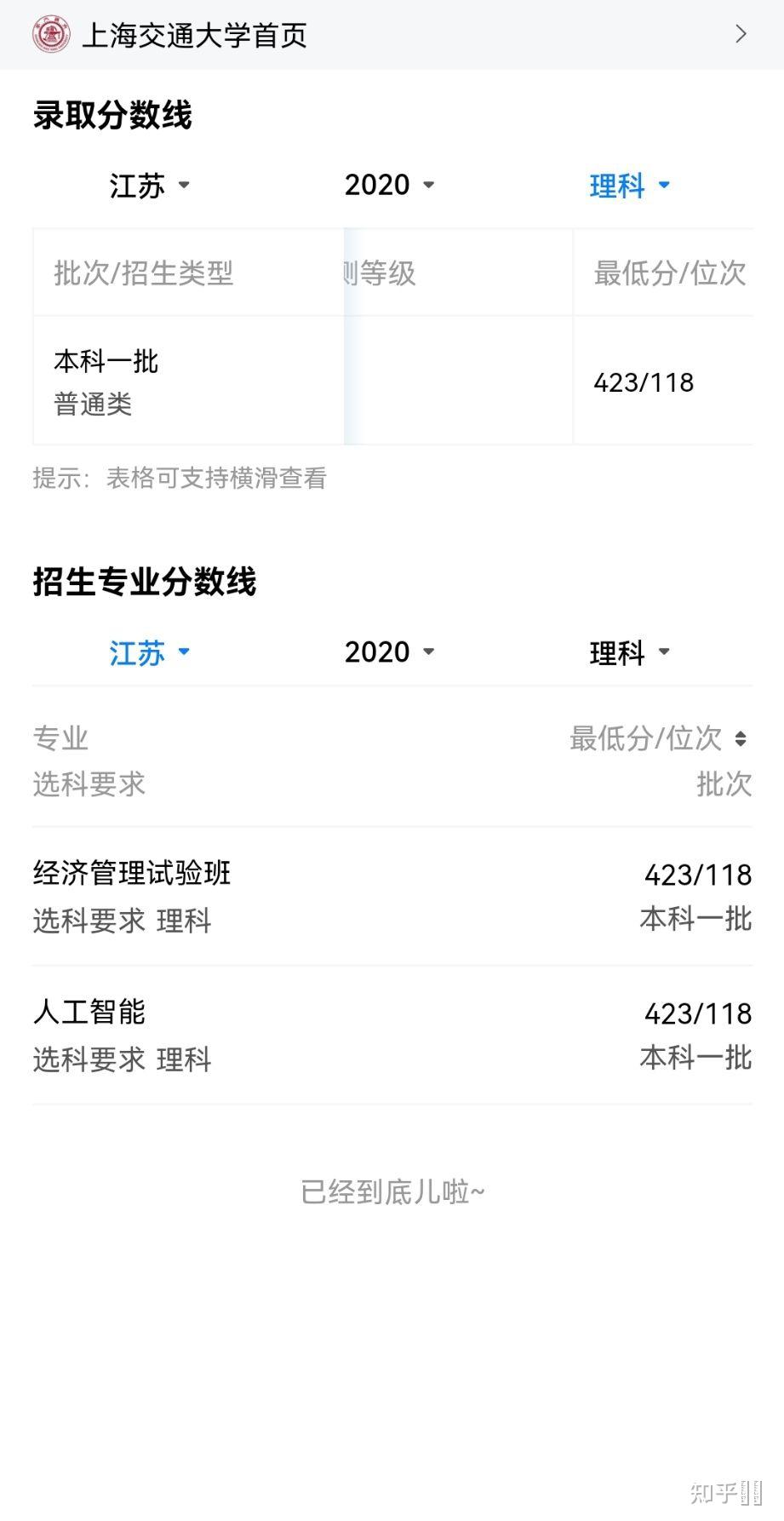Open the 2020 year picker under 录取分数线

tap(389, 185)
